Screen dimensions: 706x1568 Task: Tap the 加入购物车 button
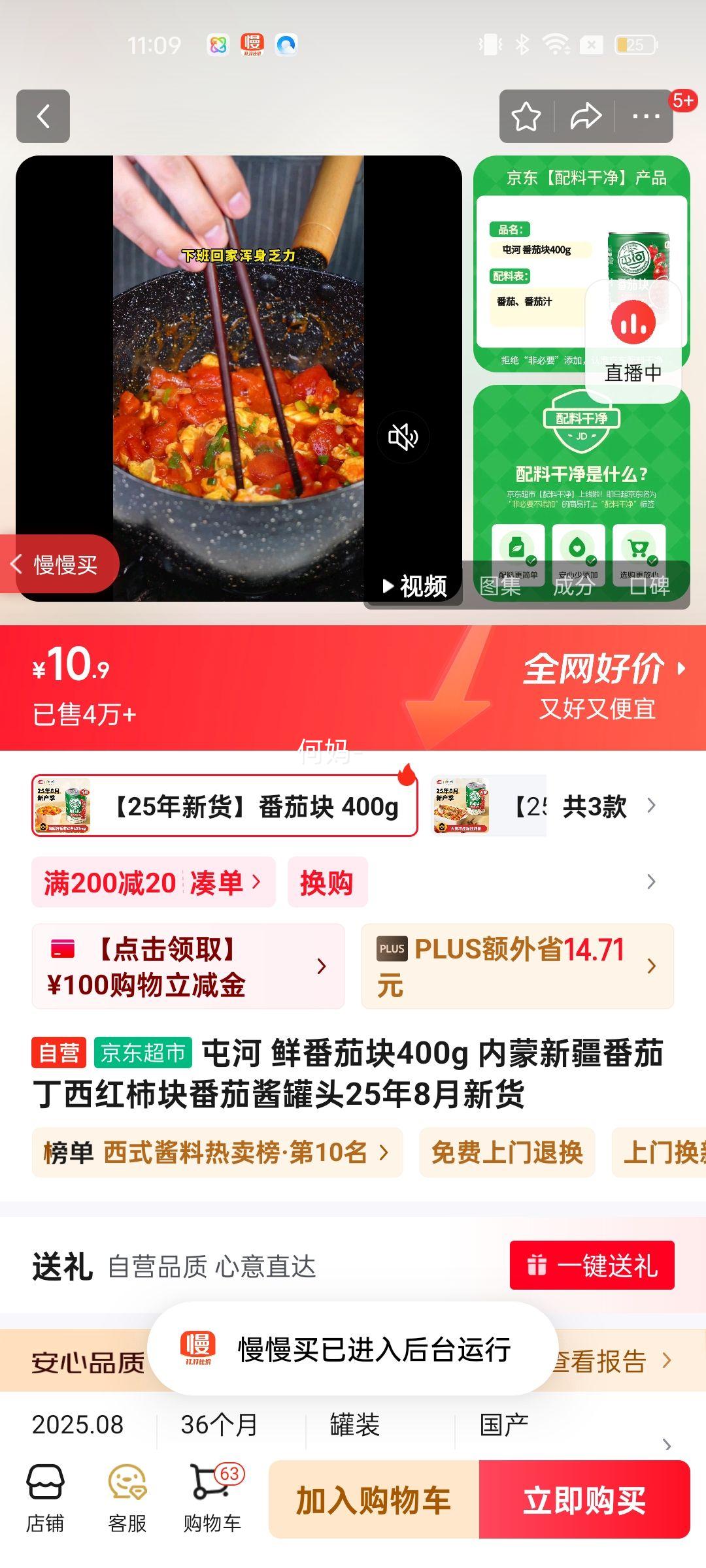pyautogui.click(x=373, y=1500)
